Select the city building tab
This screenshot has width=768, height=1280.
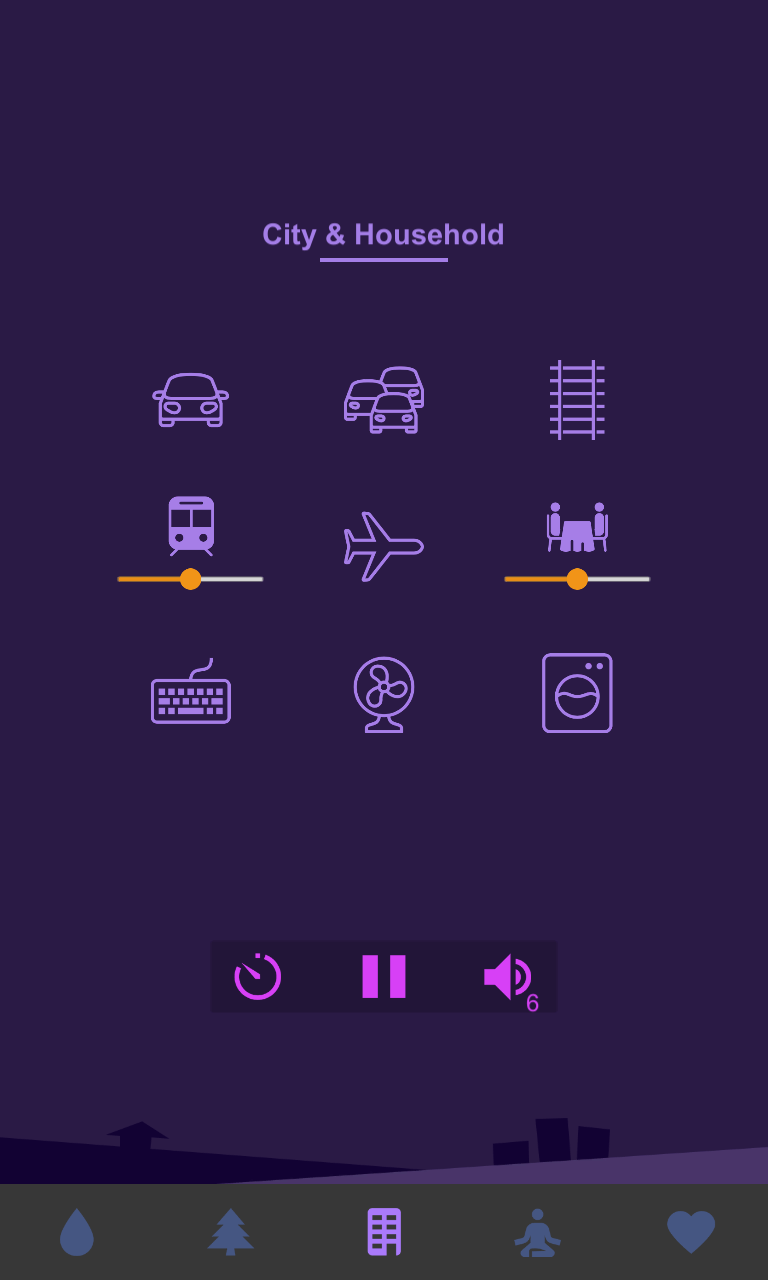pos(384,1232)
